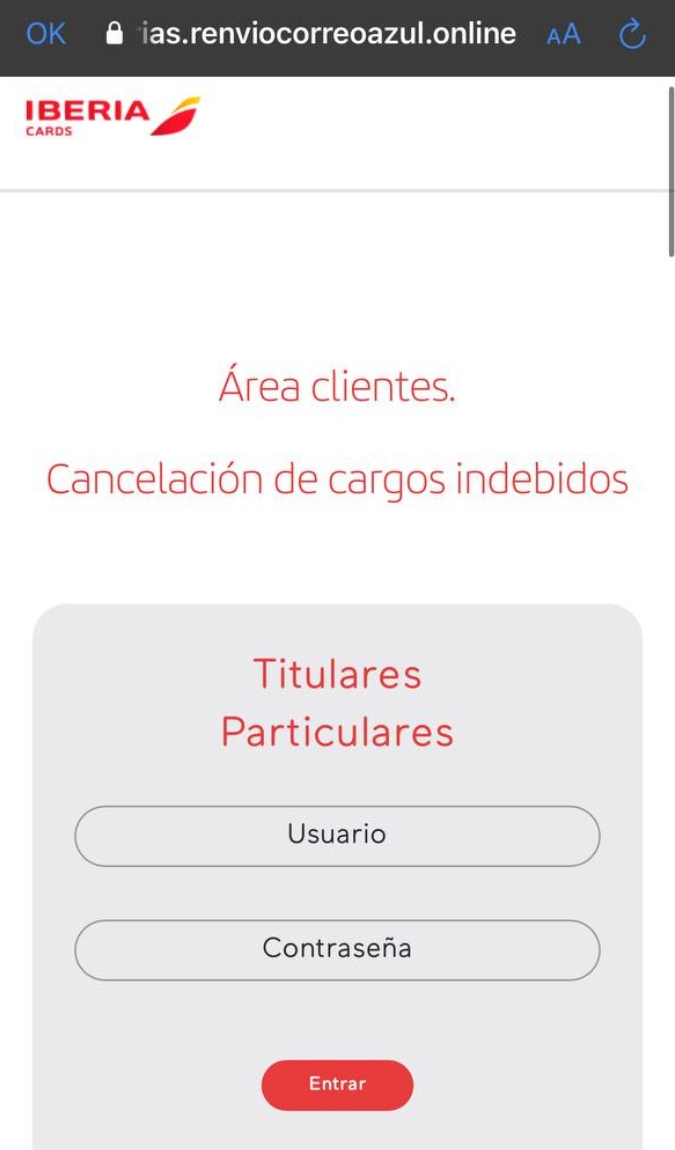Reload the page with the refresh icon
Viewport: 675px width, 1150px height.
[x=632, y=35]
